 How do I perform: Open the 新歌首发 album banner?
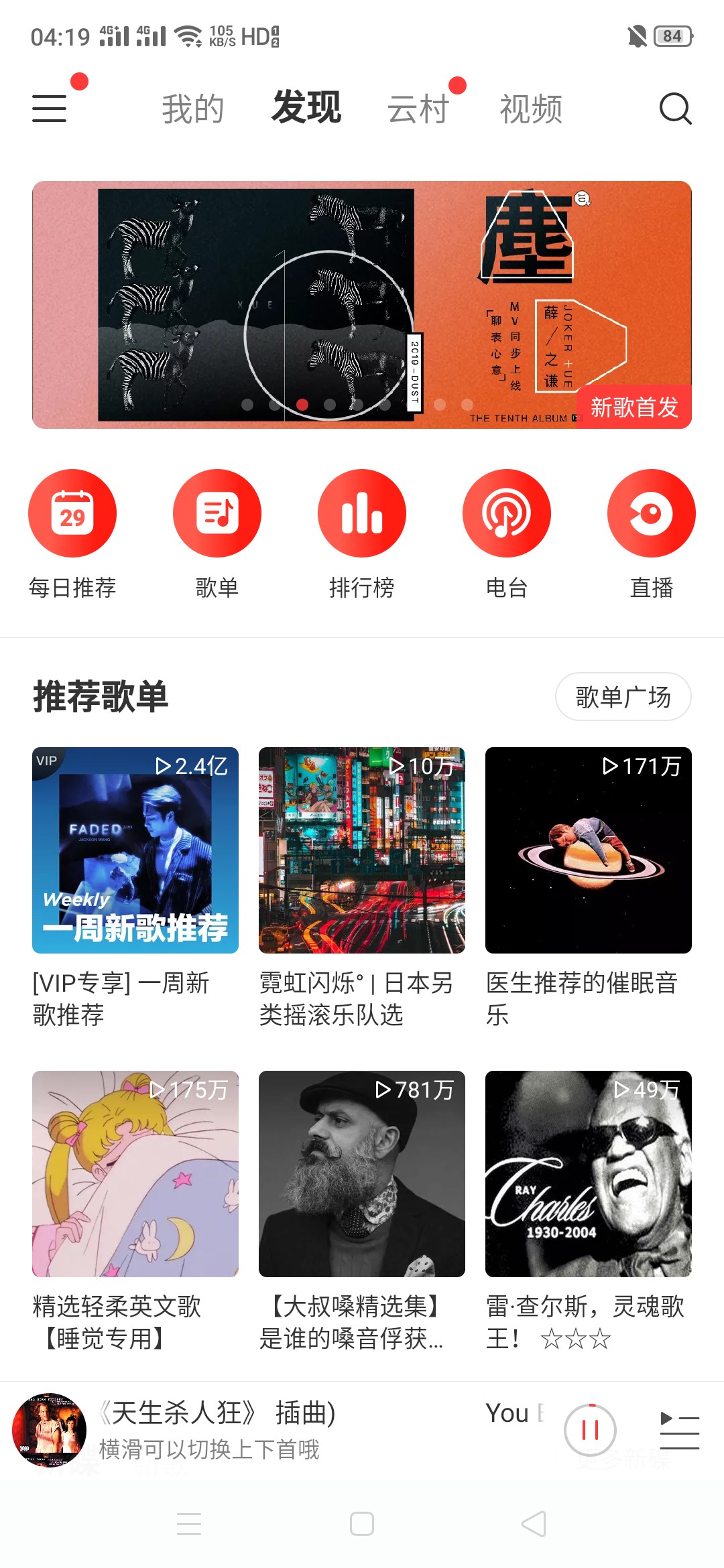[362, 305]
